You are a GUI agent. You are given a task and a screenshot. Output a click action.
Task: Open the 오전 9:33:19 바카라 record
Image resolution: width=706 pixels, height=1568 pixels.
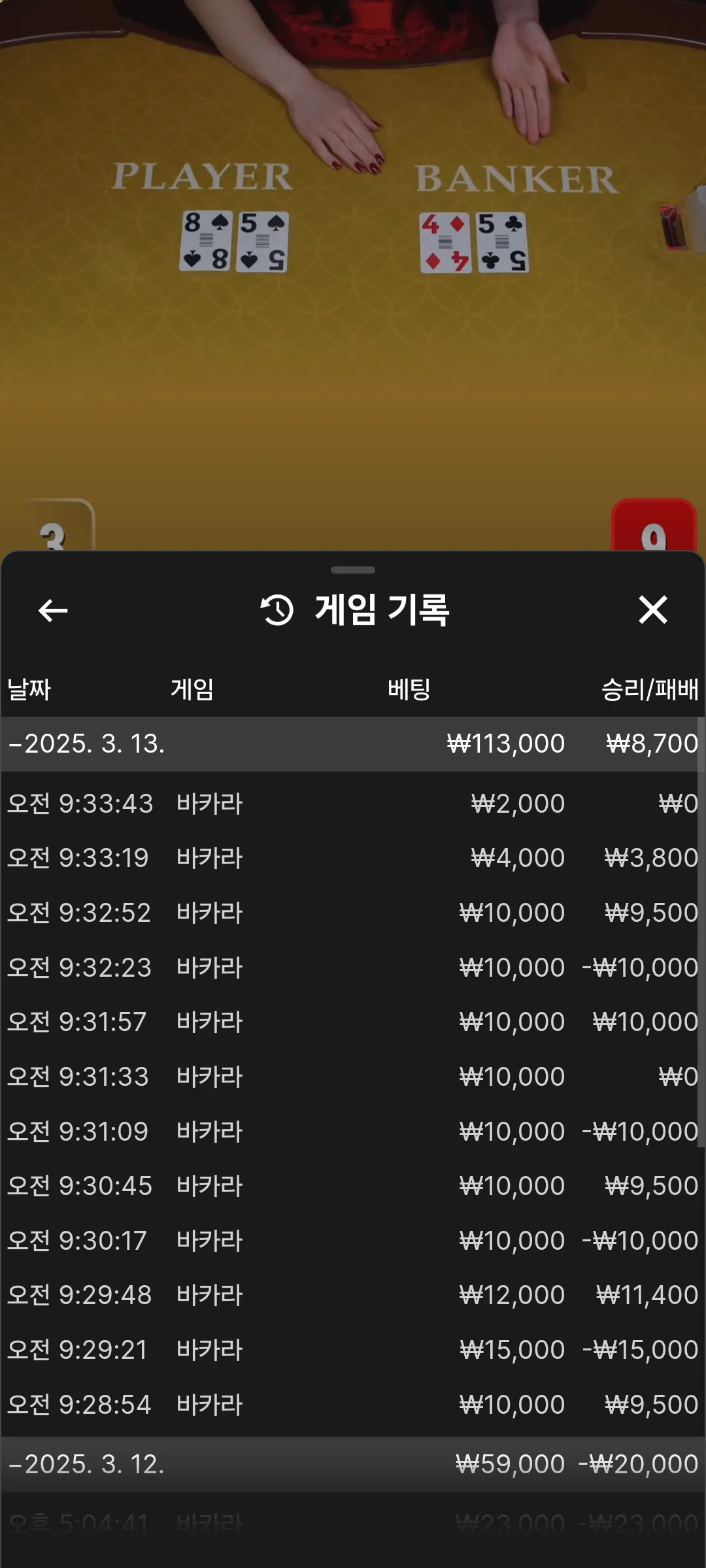(x=353, y=858)
